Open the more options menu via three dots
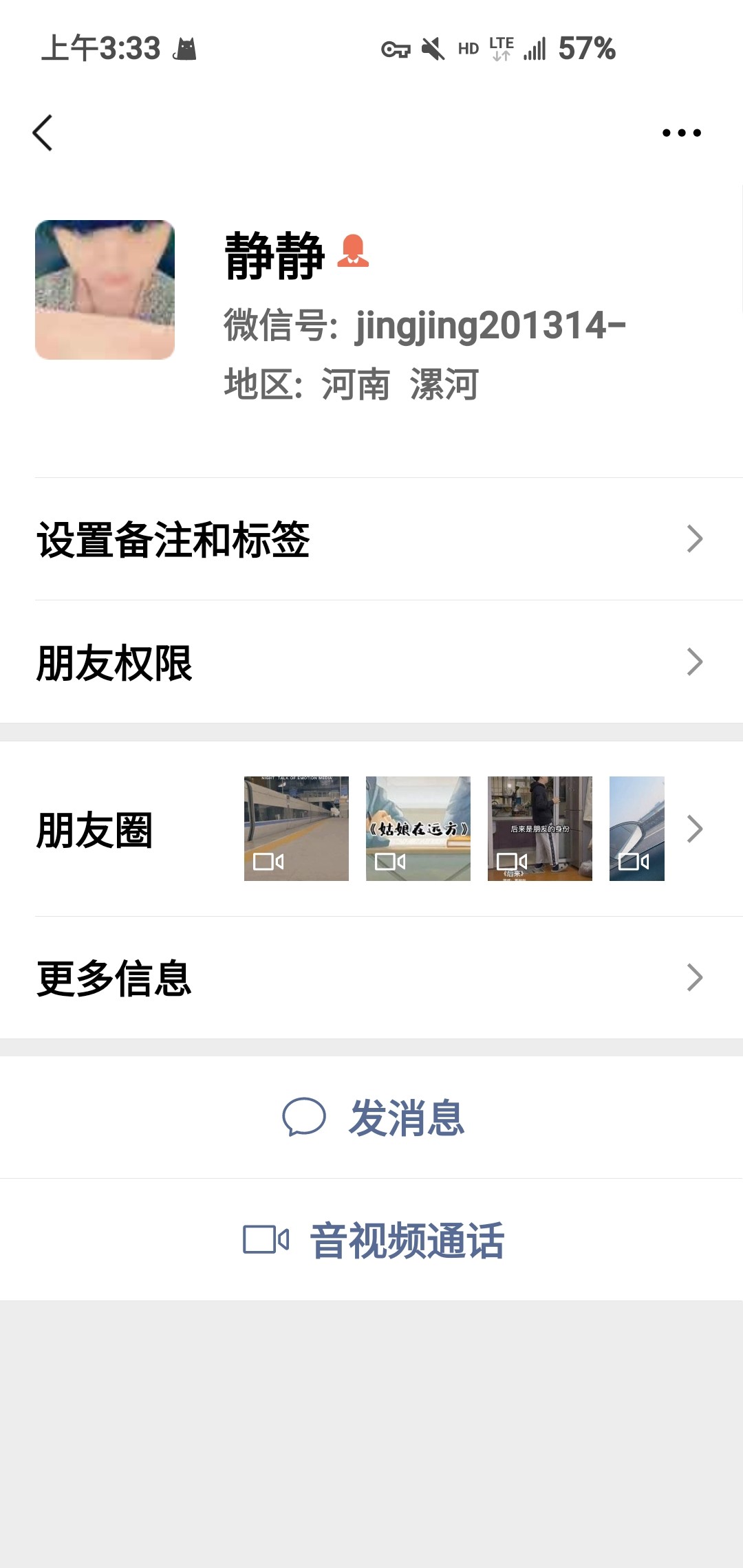 coord(682,133)
